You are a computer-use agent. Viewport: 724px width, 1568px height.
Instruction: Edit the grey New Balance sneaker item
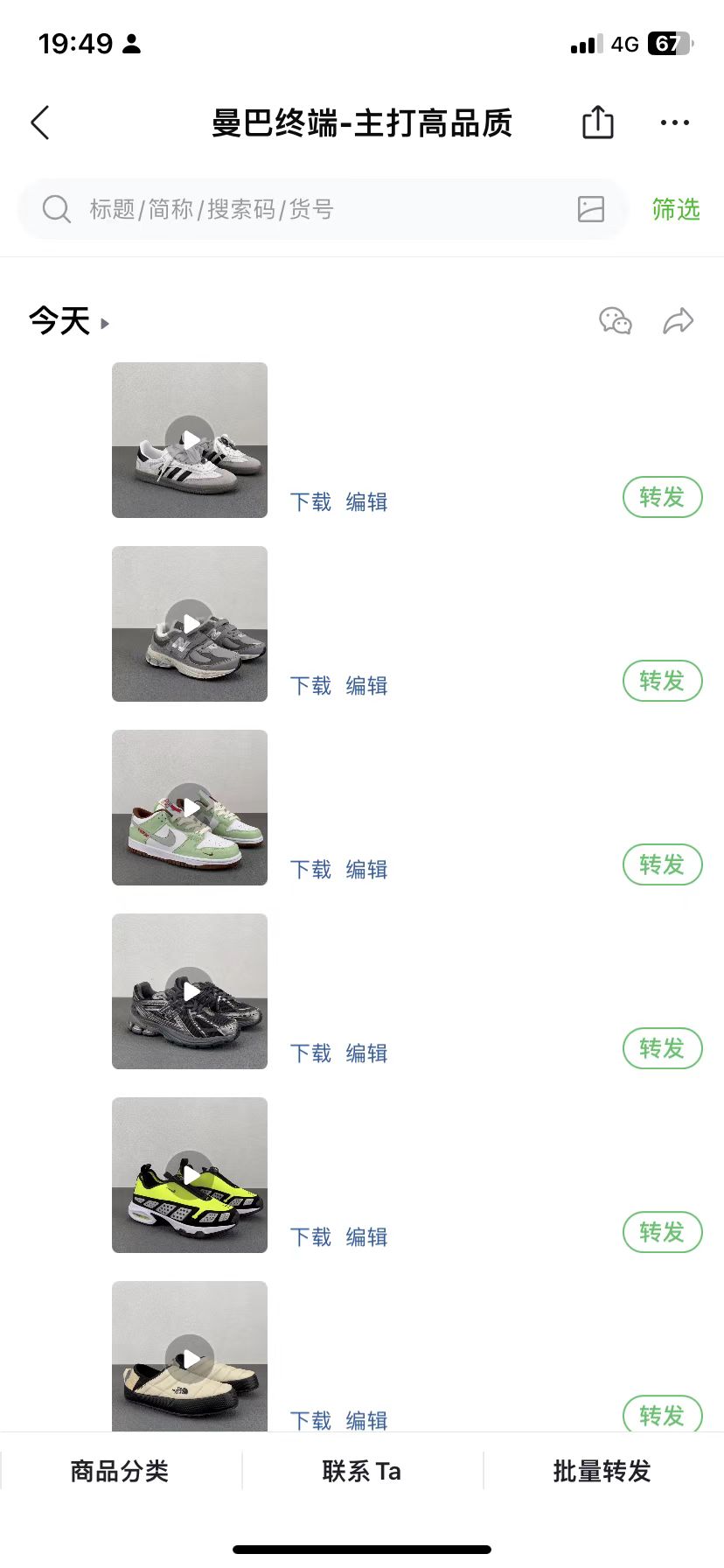(x=366, y=685)
